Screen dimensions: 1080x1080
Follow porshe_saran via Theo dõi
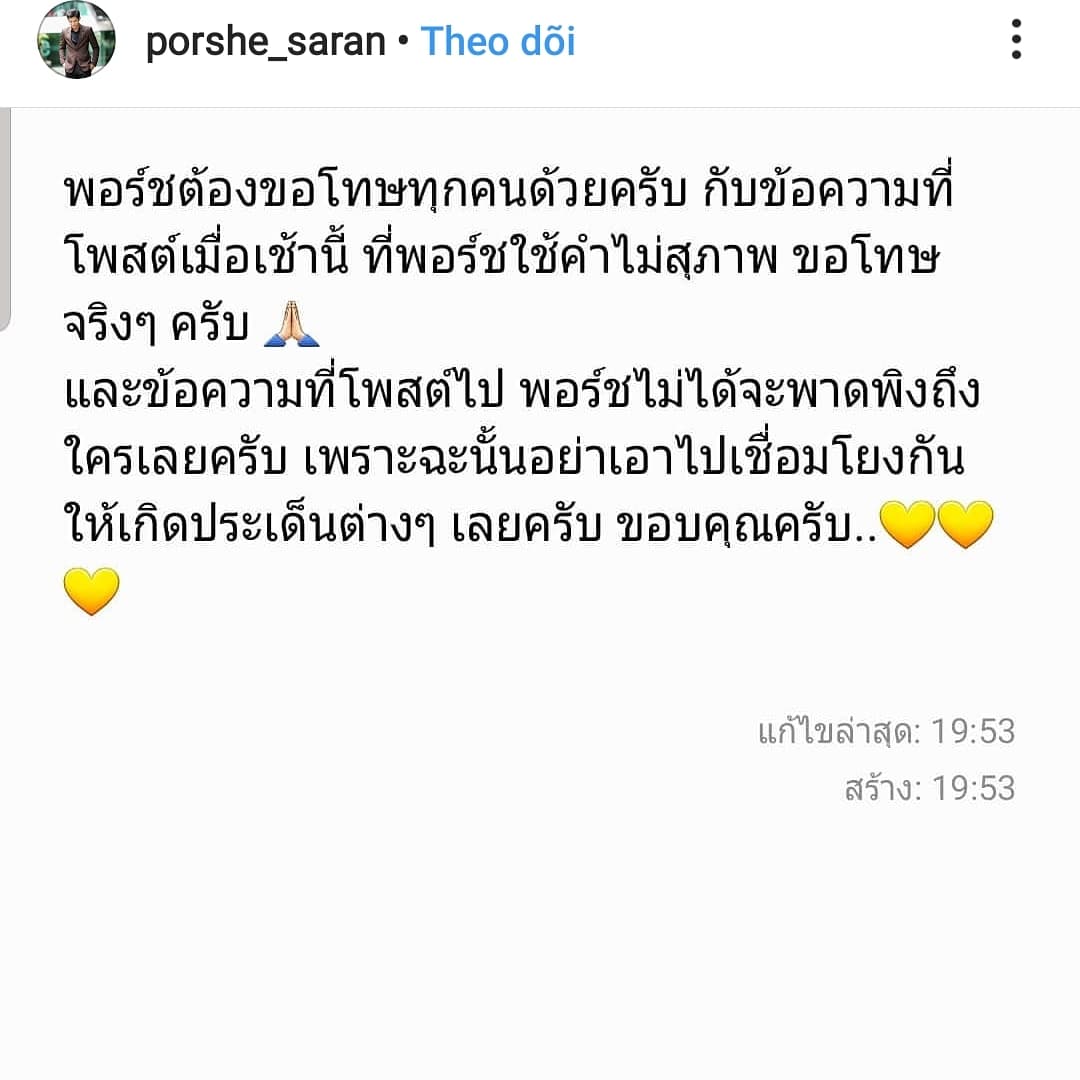click(x=497, y=42)
